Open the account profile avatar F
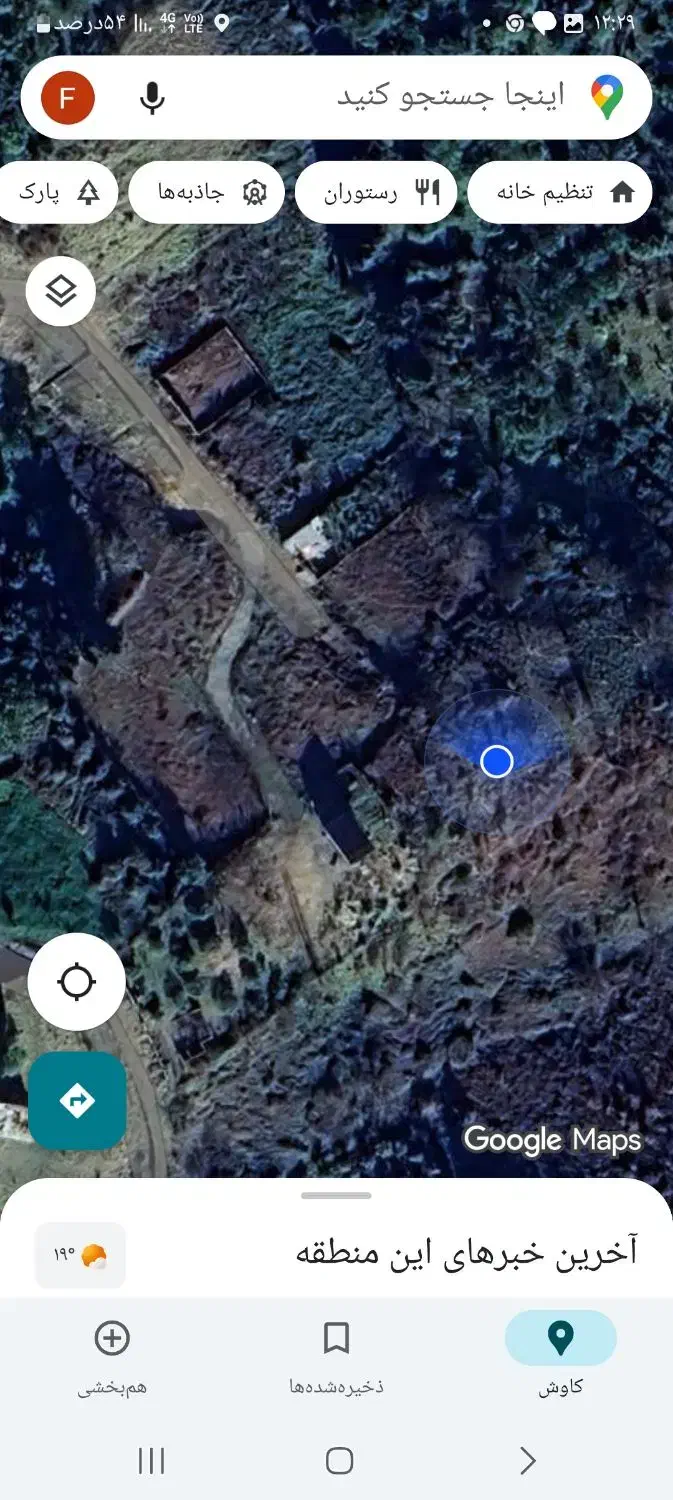673x1500 pixels. pos(68,98)
